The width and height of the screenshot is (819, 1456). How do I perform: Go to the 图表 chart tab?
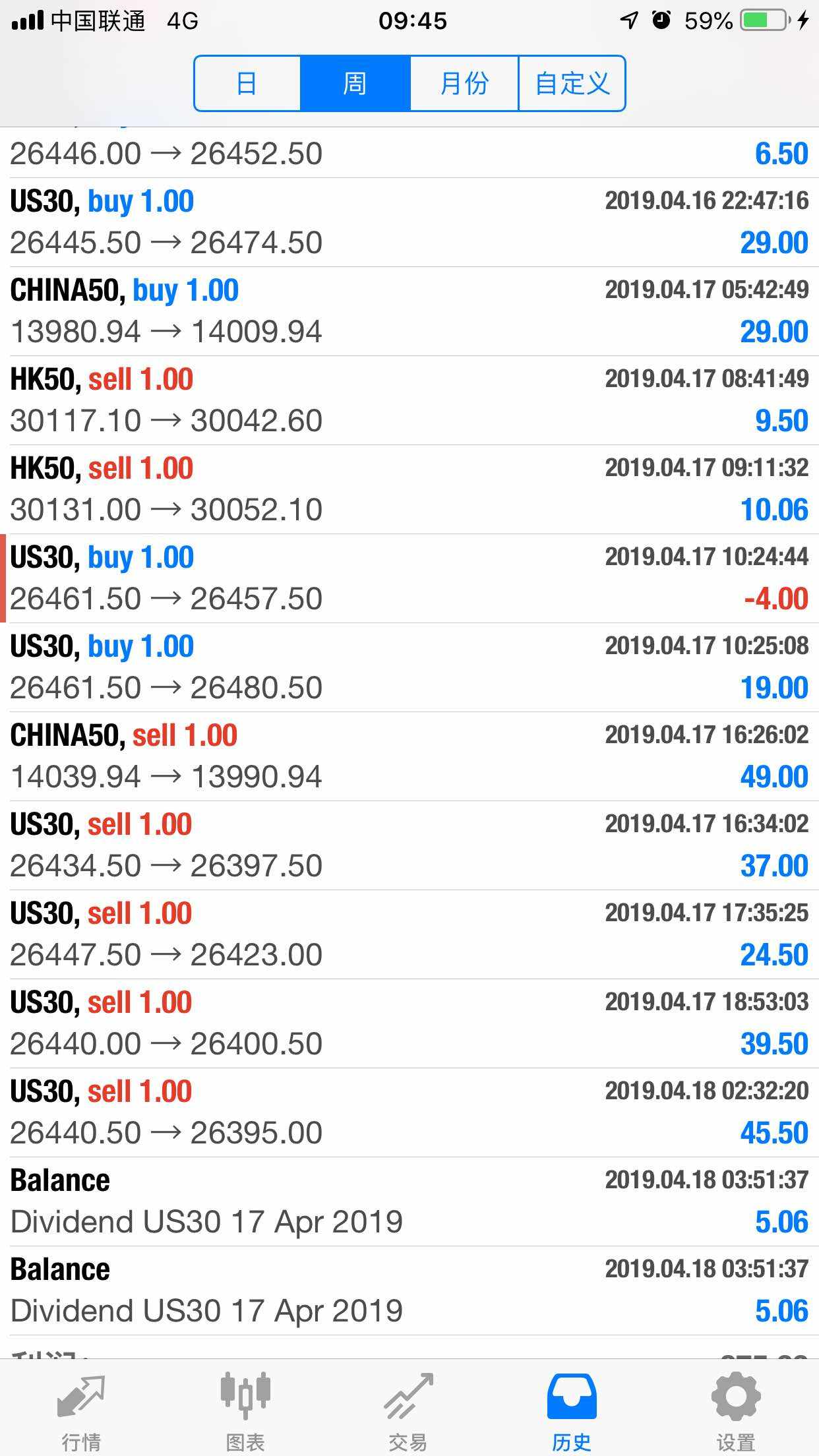coord(245,1407)
